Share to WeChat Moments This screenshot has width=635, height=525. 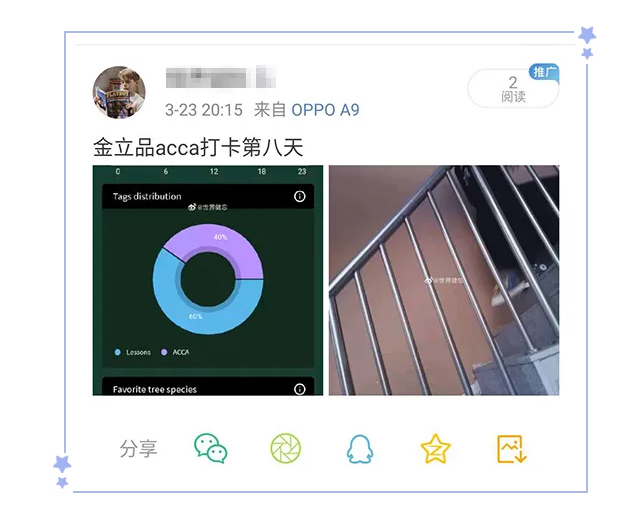285,449
